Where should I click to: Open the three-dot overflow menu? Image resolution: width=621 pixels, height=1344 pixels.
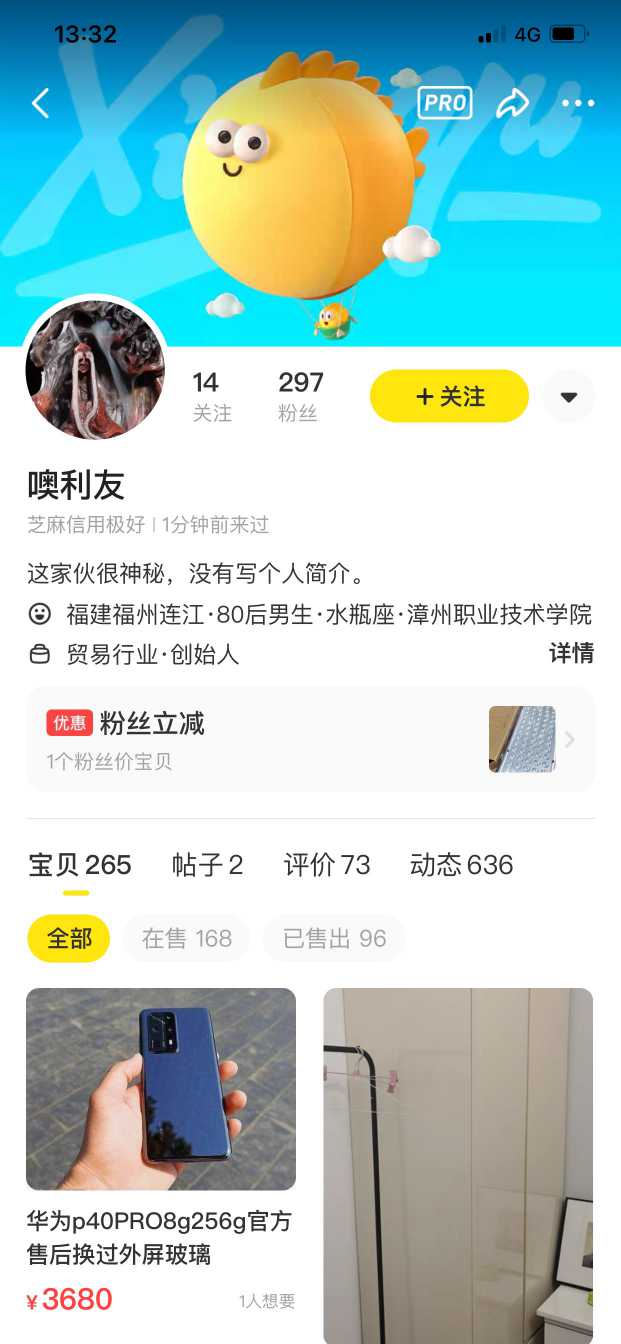(x=578, y=103)
